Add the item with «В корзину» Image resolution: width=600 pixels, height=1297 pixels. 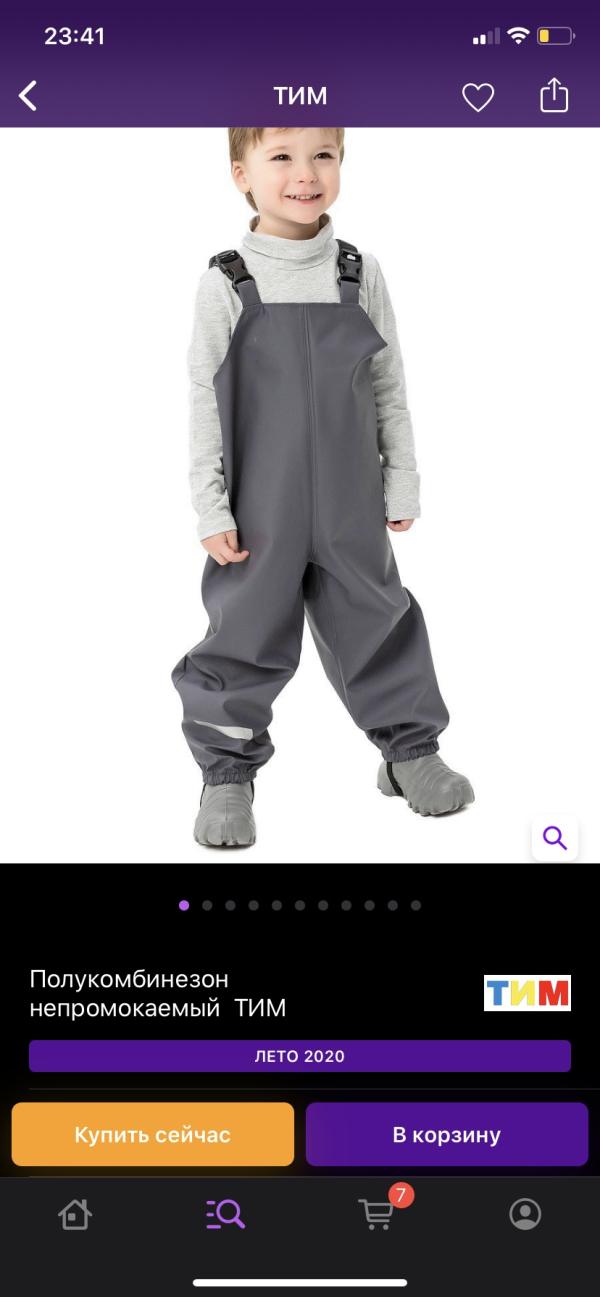tap(447, 1135)
